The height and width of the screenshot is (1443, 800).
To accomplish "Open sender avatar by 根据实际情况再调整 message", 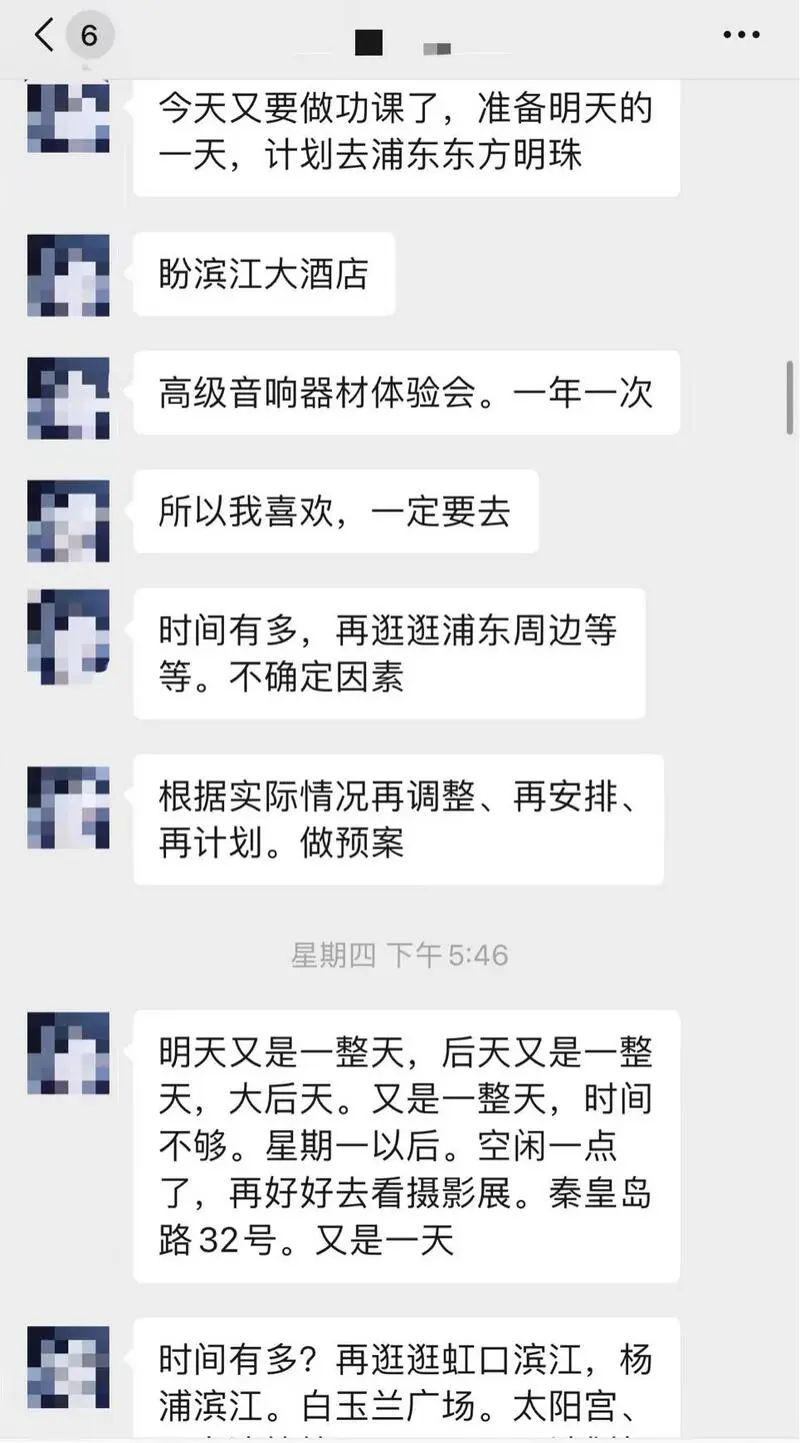I will pos(68,808).
